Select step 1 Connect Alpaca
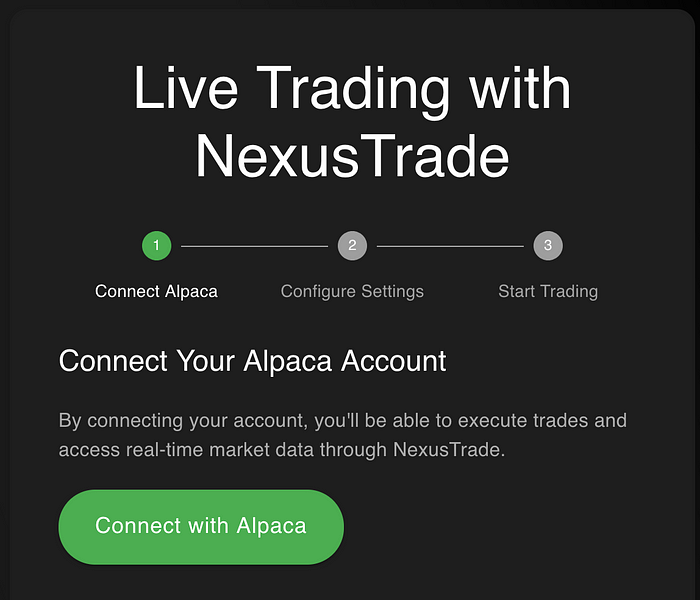The height and width of the screenshot is (600, 700). [x=157, y=246]
